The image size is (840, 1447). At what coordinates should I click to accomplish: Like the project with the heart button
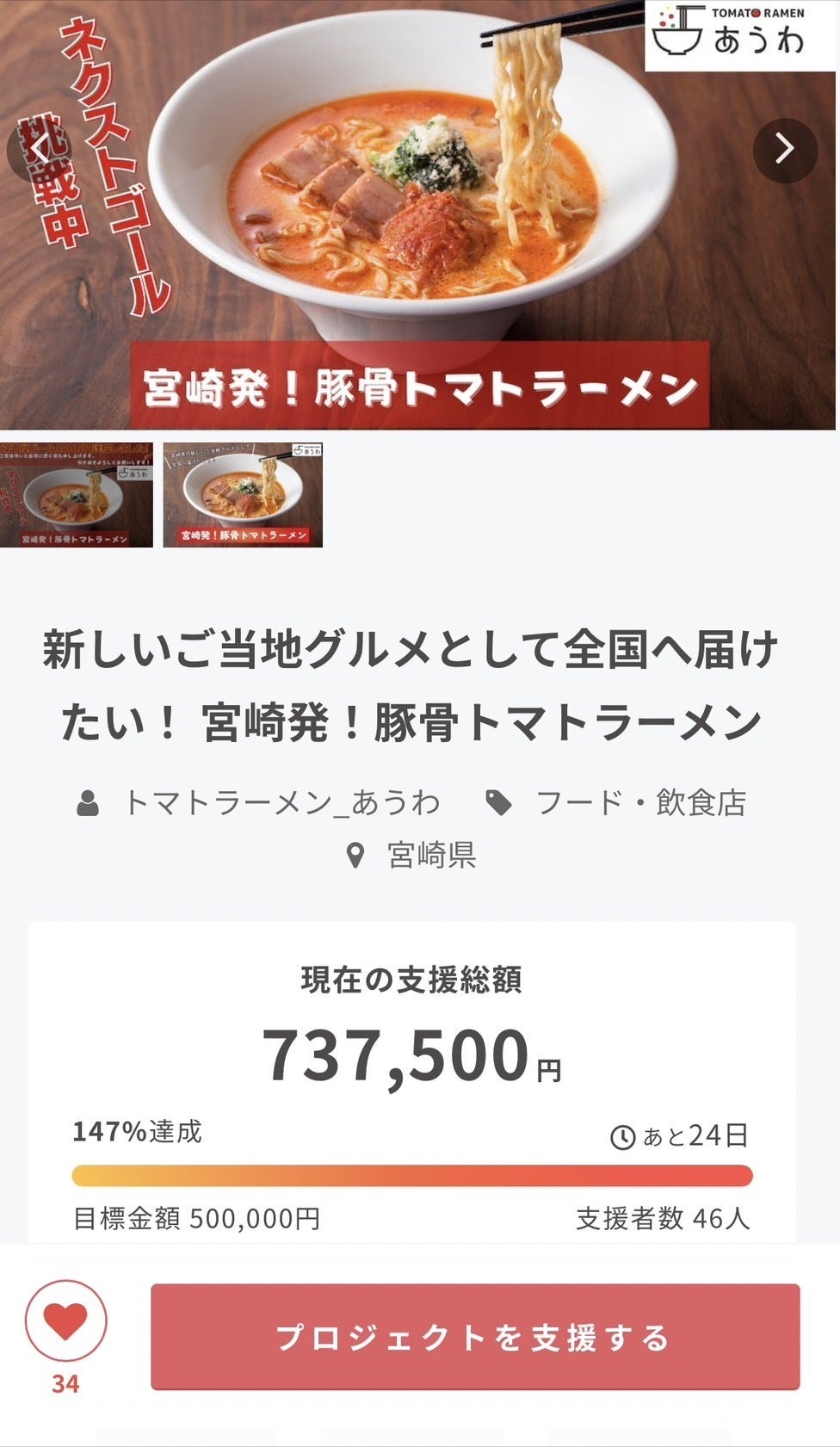[65, 1320]
